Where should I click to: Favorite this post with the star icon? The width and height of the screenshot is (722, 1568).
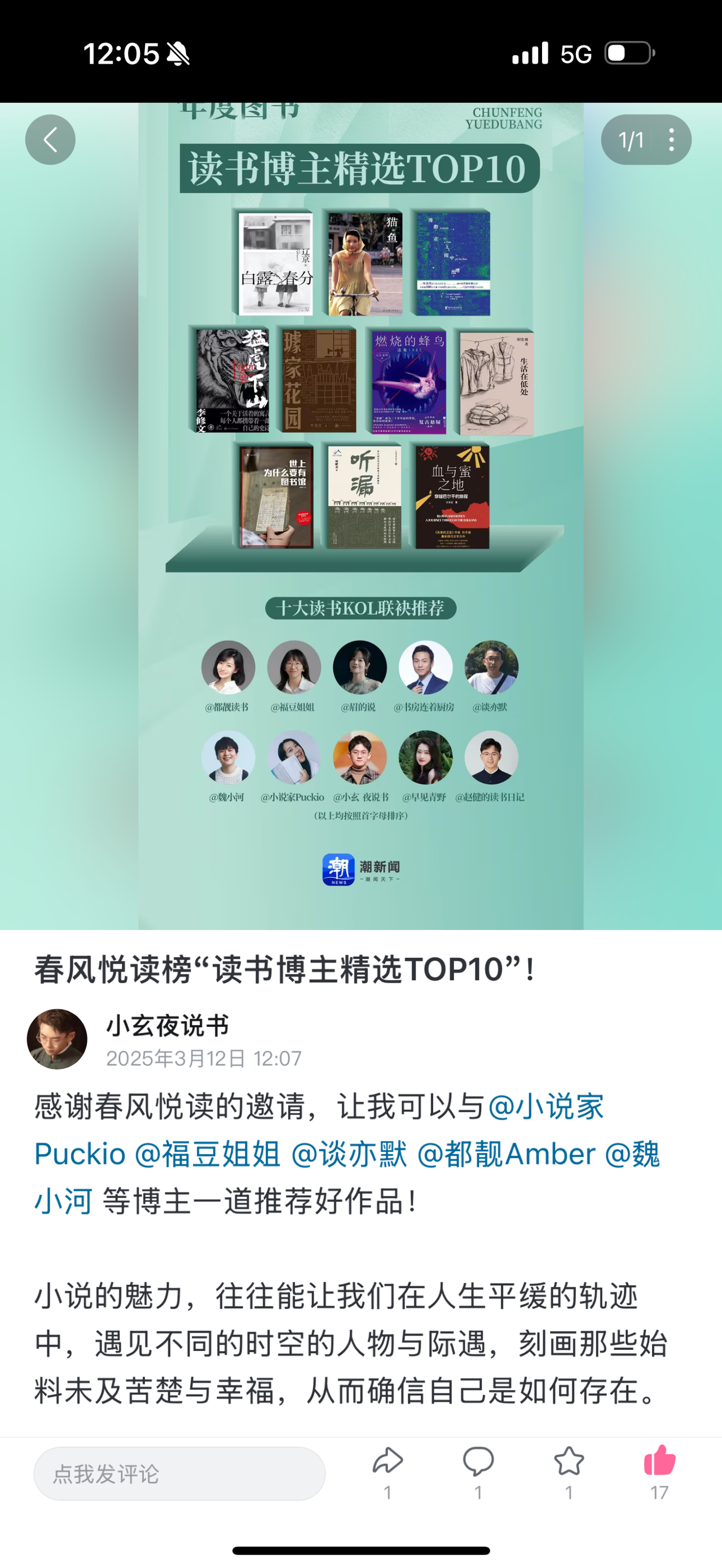tap(569, 1462)
